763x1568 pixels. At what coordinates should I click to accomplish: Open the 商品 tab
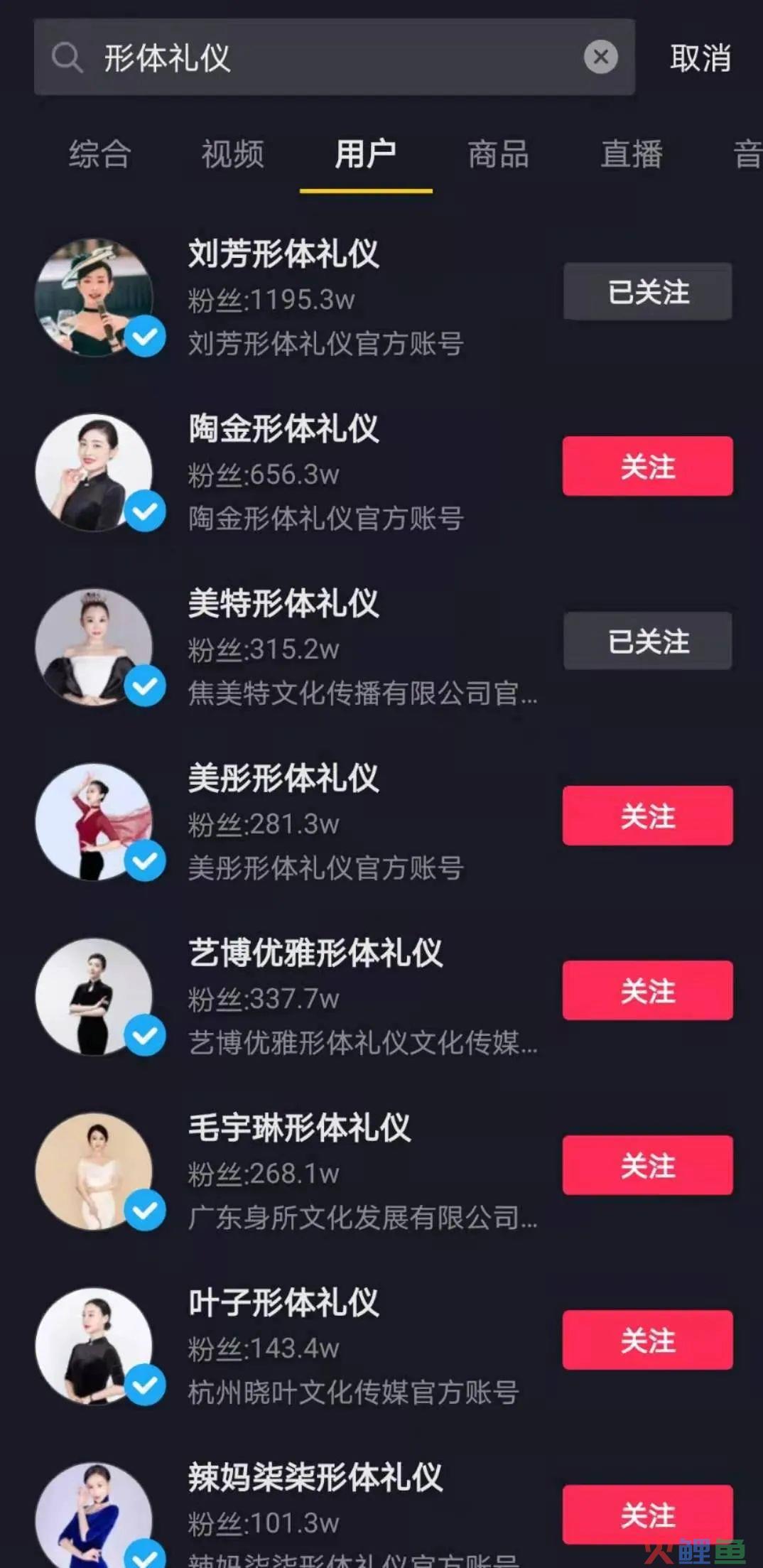pyautogui.click(x=498, y=154)
